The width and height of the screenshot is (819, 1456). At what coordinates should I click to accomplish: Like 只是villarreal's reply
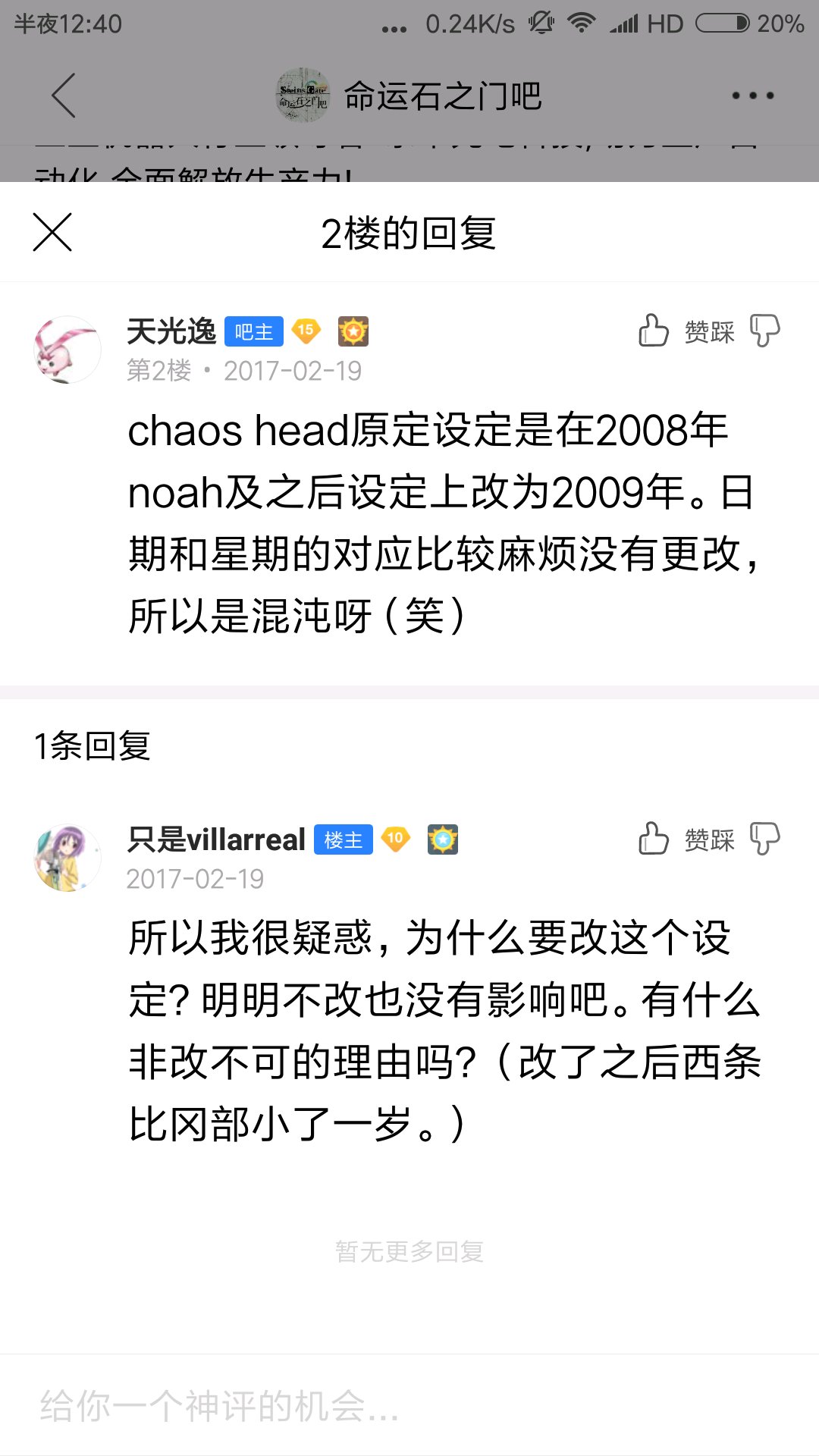[653, 839]
